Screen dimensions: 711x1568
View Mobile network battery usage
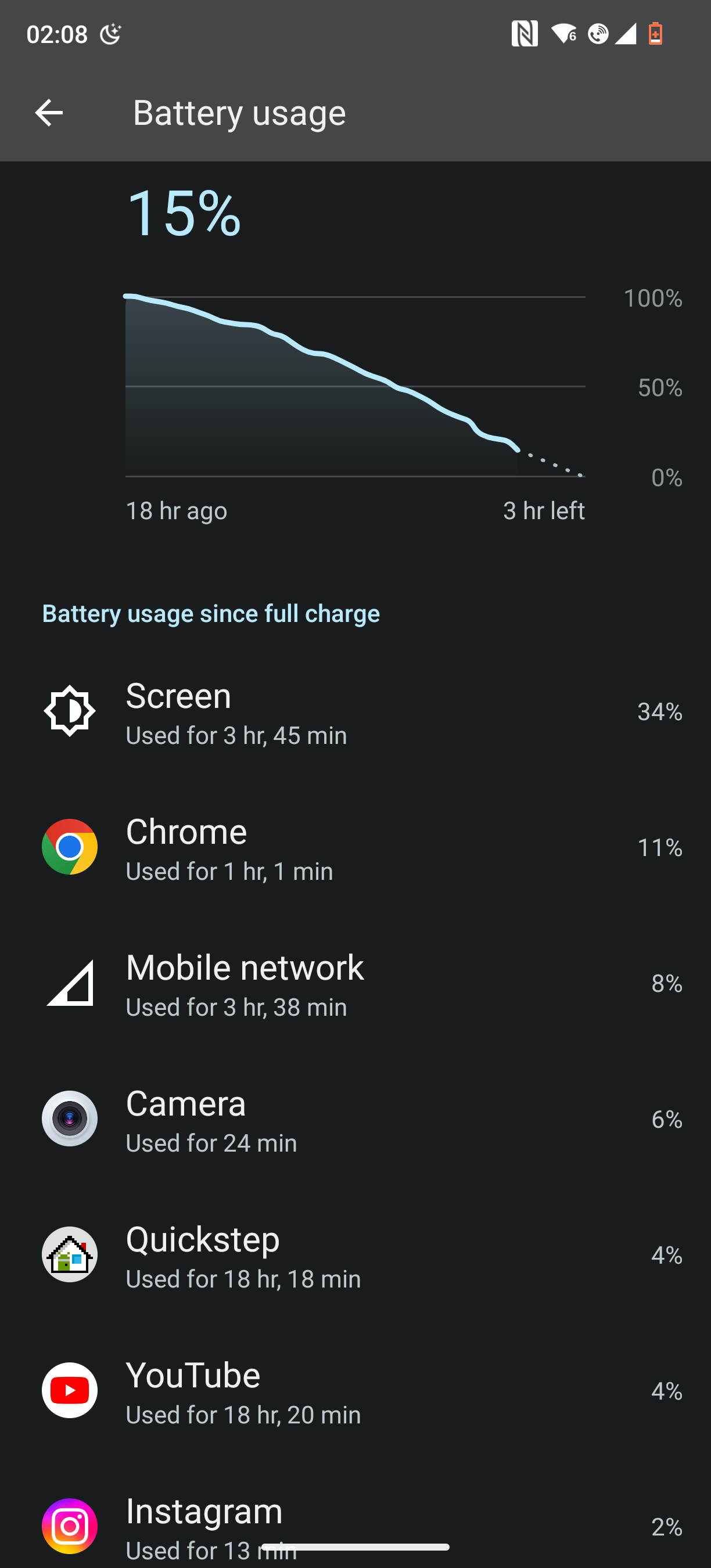click(355, 983)
